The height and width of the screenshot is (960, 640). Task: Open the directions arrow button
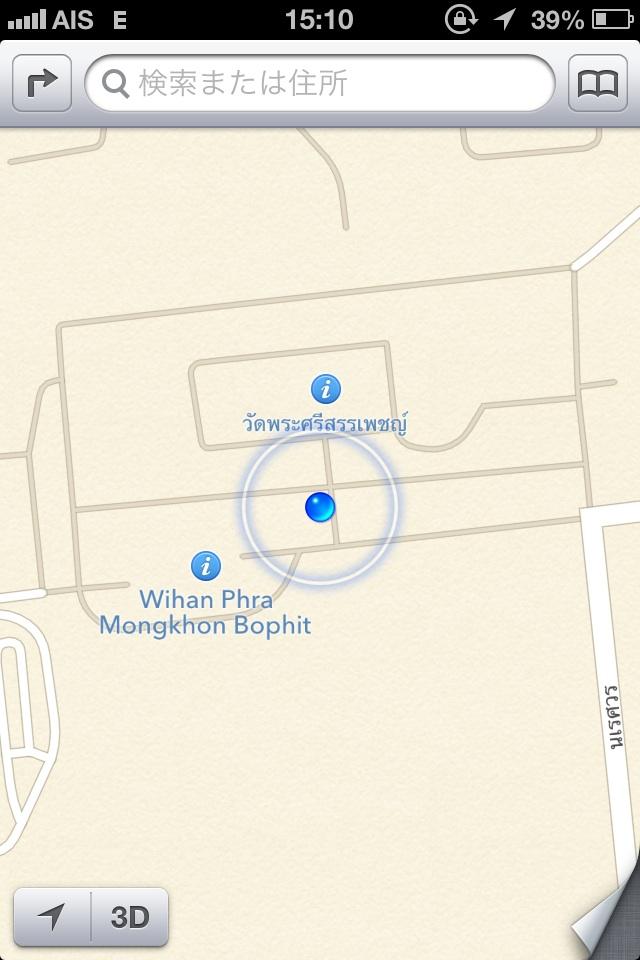pos(42,84)
